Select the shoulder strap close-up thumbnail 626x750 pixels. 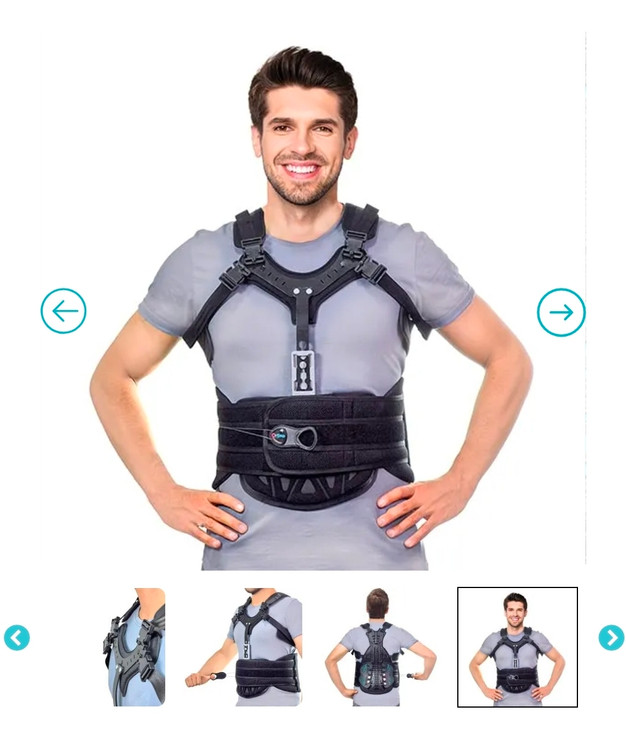coord(135,647)
